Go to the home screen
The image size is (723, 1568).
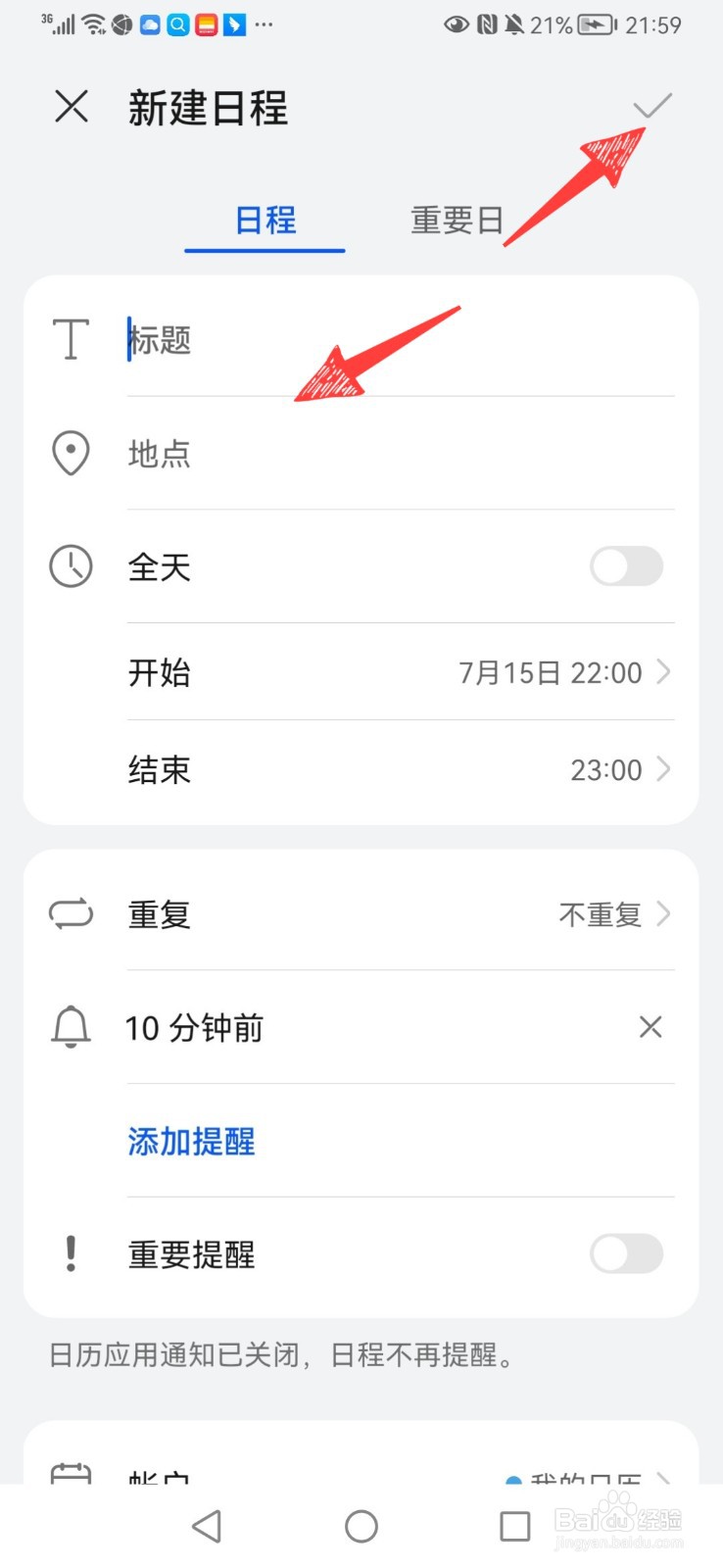pyautogui.click(x=361, y=1526)
